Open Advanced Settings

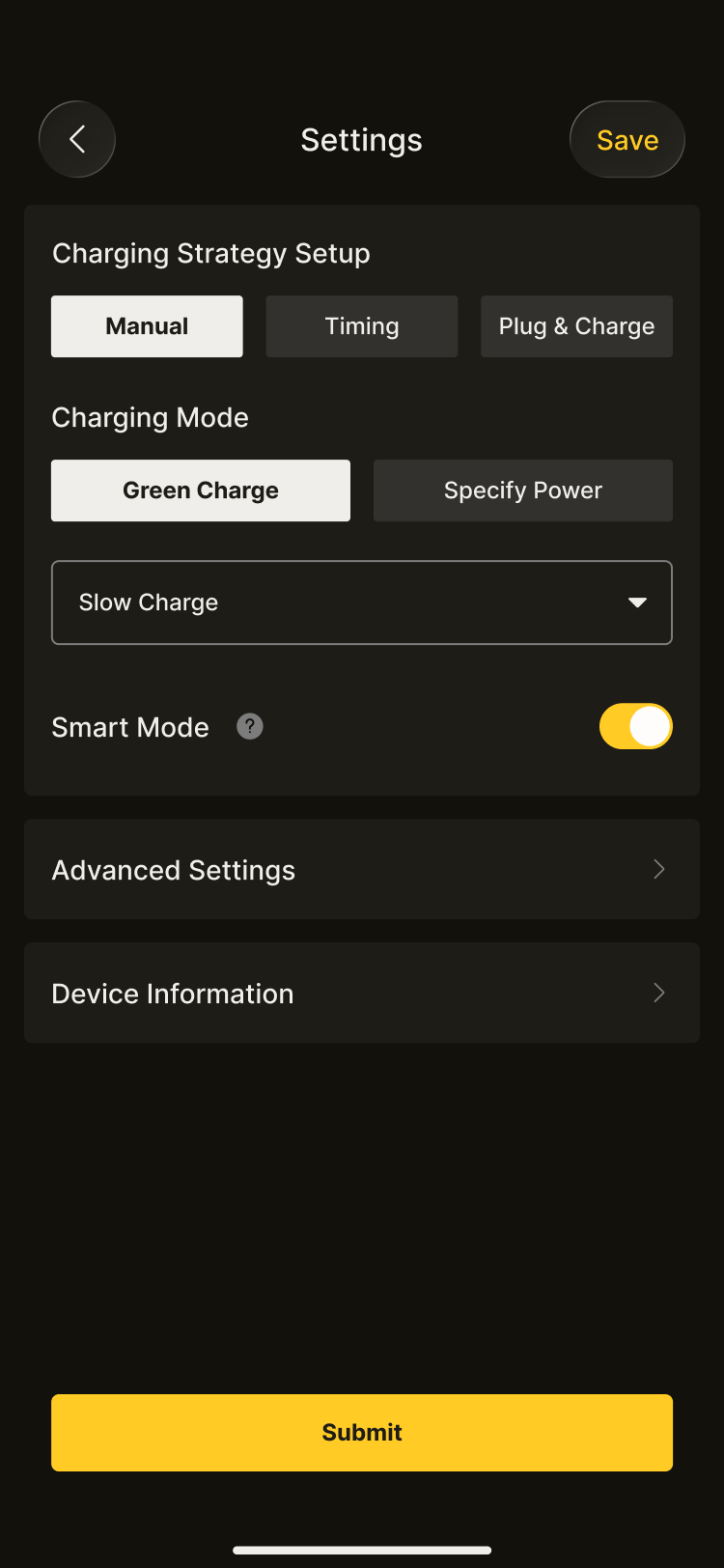[x=362, y=869]
